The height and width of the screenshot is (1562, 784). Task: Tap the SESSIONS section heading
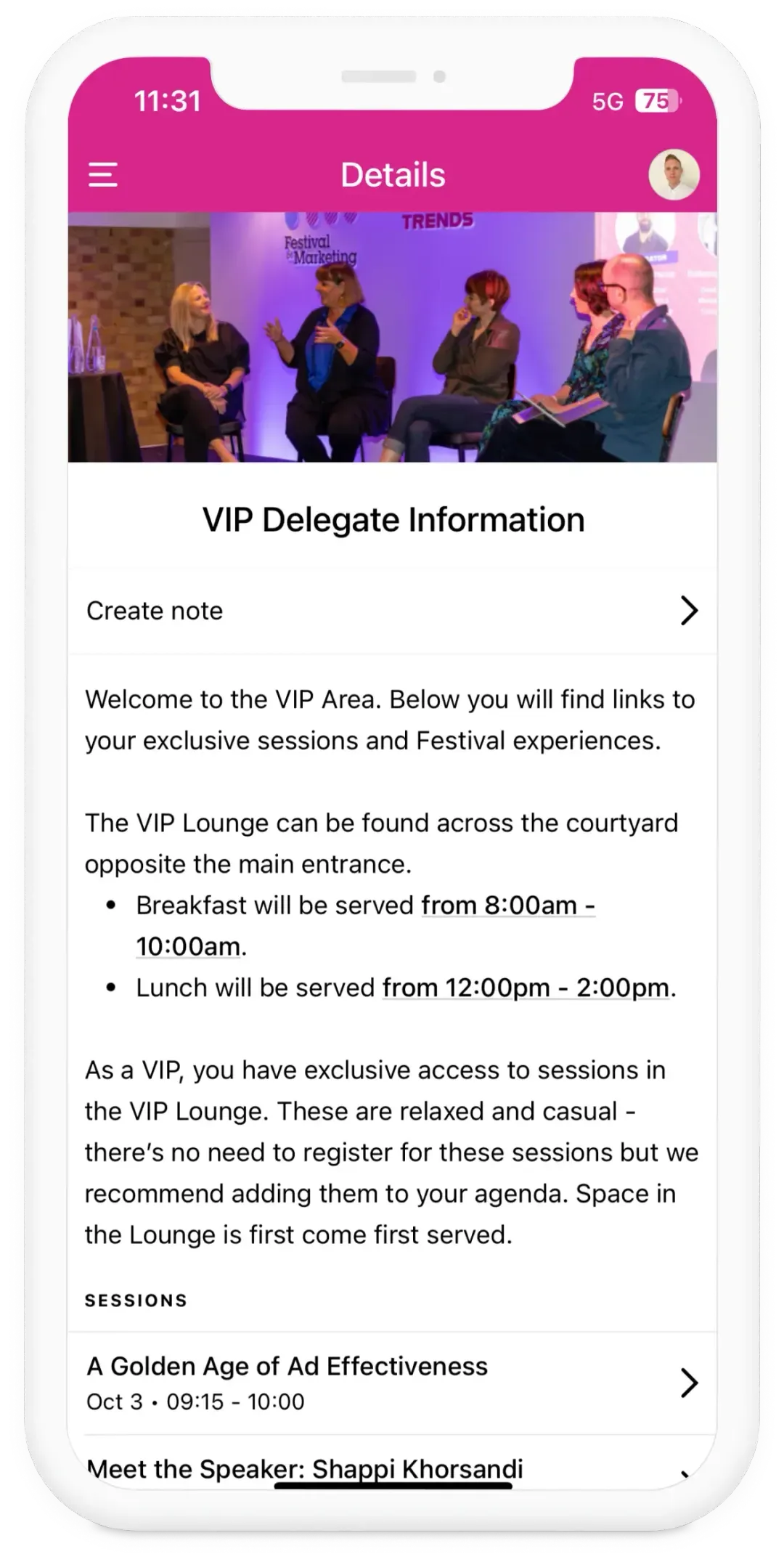click(136, 1300)
